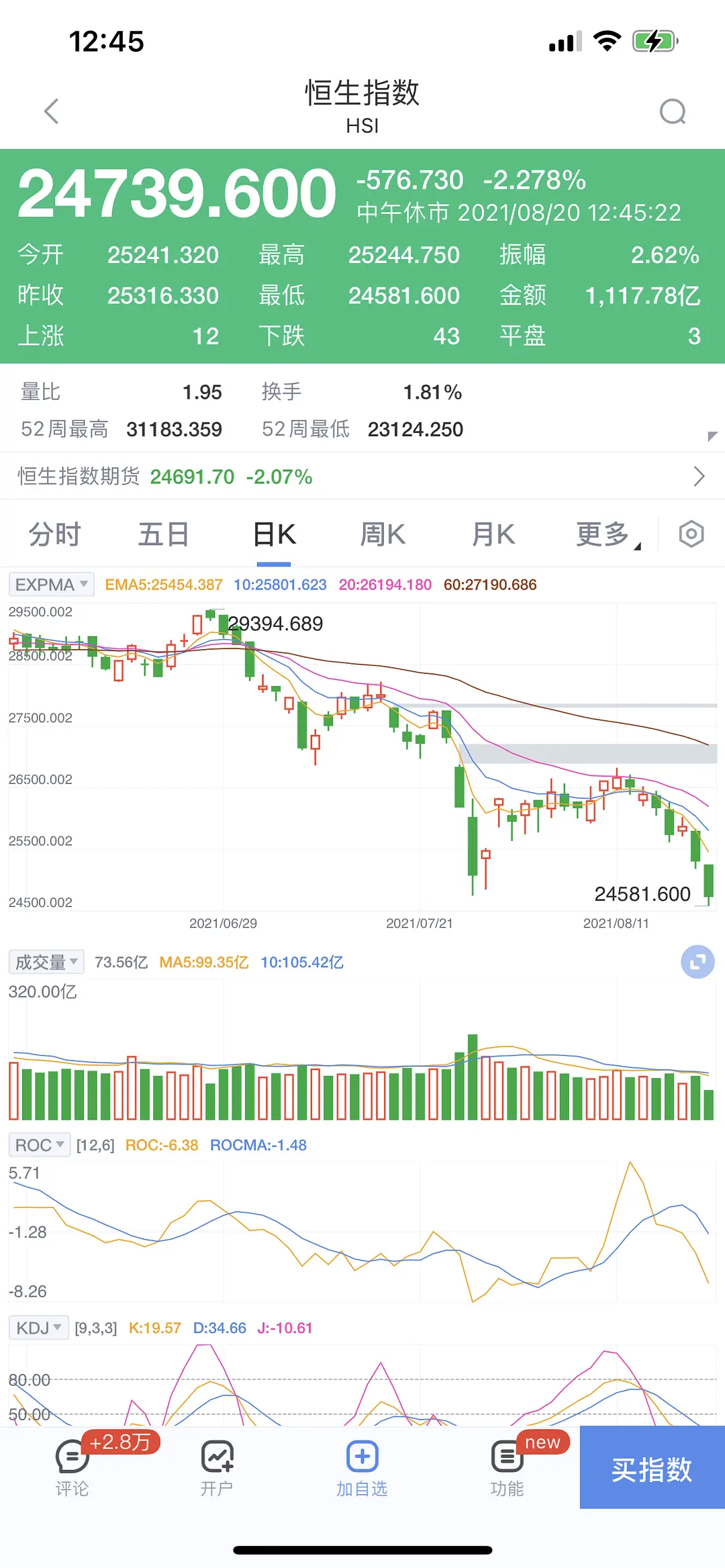
Task: Open the ROC indicator dropdown
Action: click(39, 1145)
